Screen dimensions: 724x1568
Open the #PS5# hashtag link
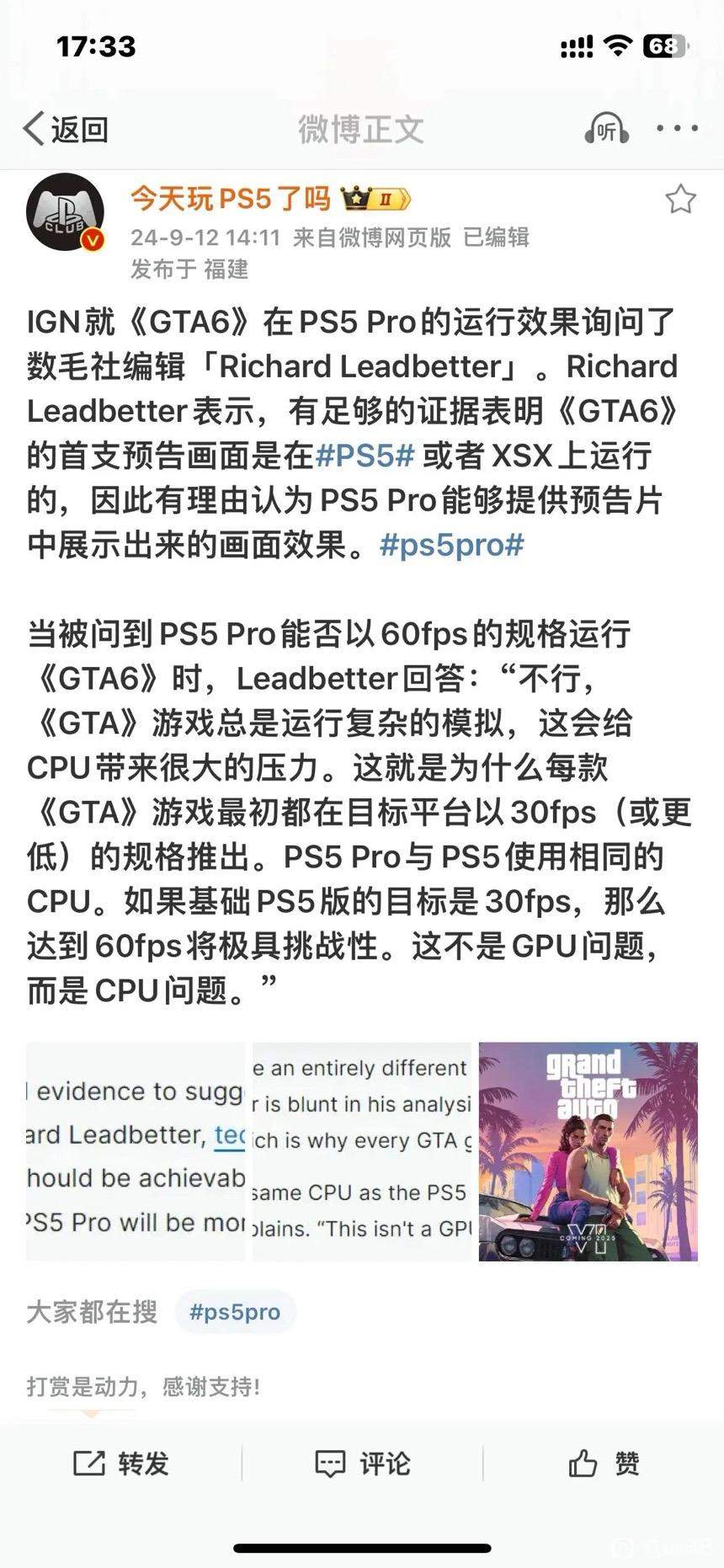click(x=365, y=456)
